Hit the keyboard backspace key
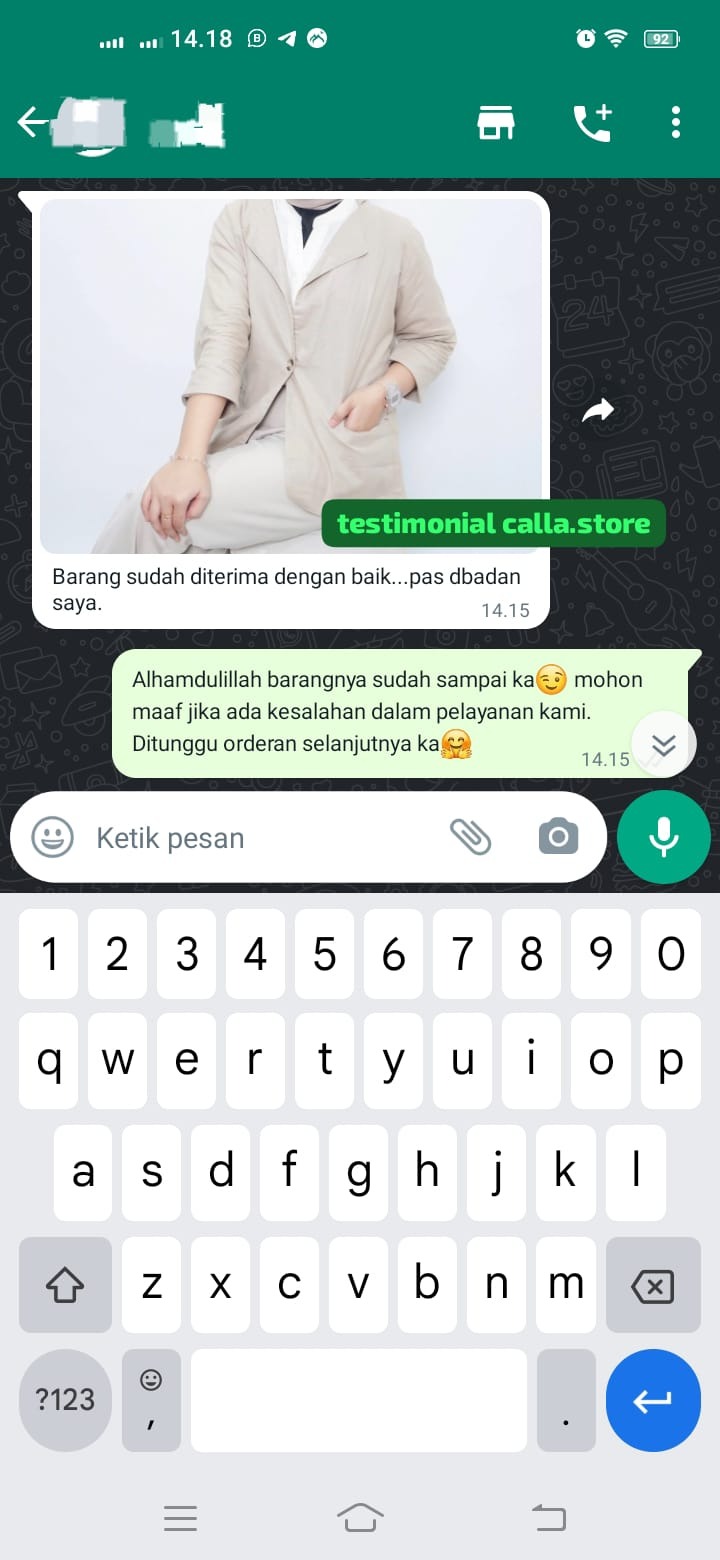Viewport: 720px width, 1560px height. point(653,1286)
